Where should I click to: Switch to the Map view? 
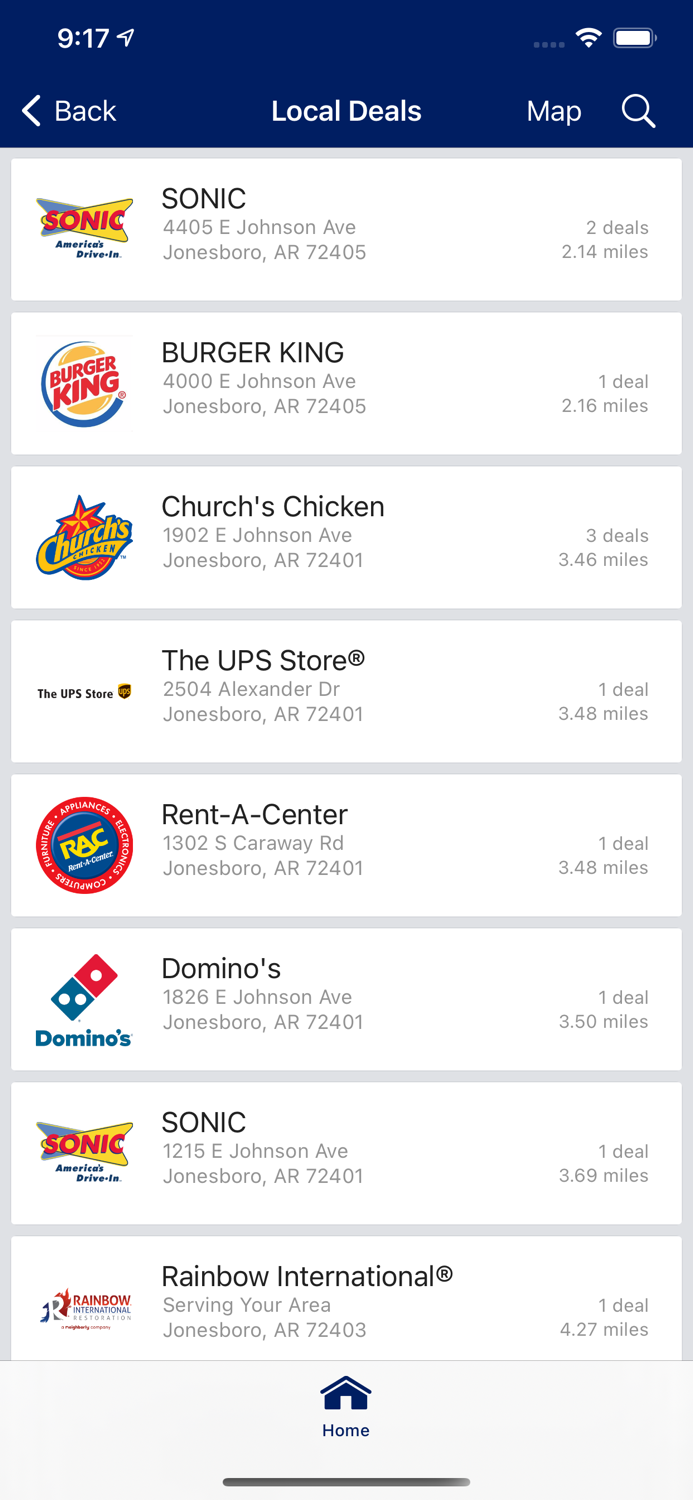tap(553, 111)
